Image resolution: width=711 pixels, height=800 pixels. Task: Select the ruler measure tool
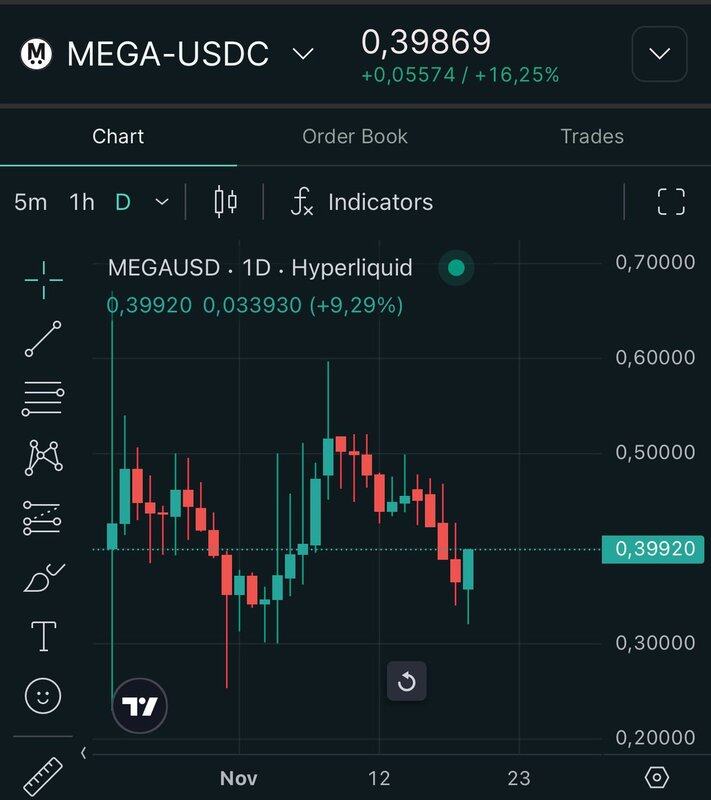coord(41,777)
